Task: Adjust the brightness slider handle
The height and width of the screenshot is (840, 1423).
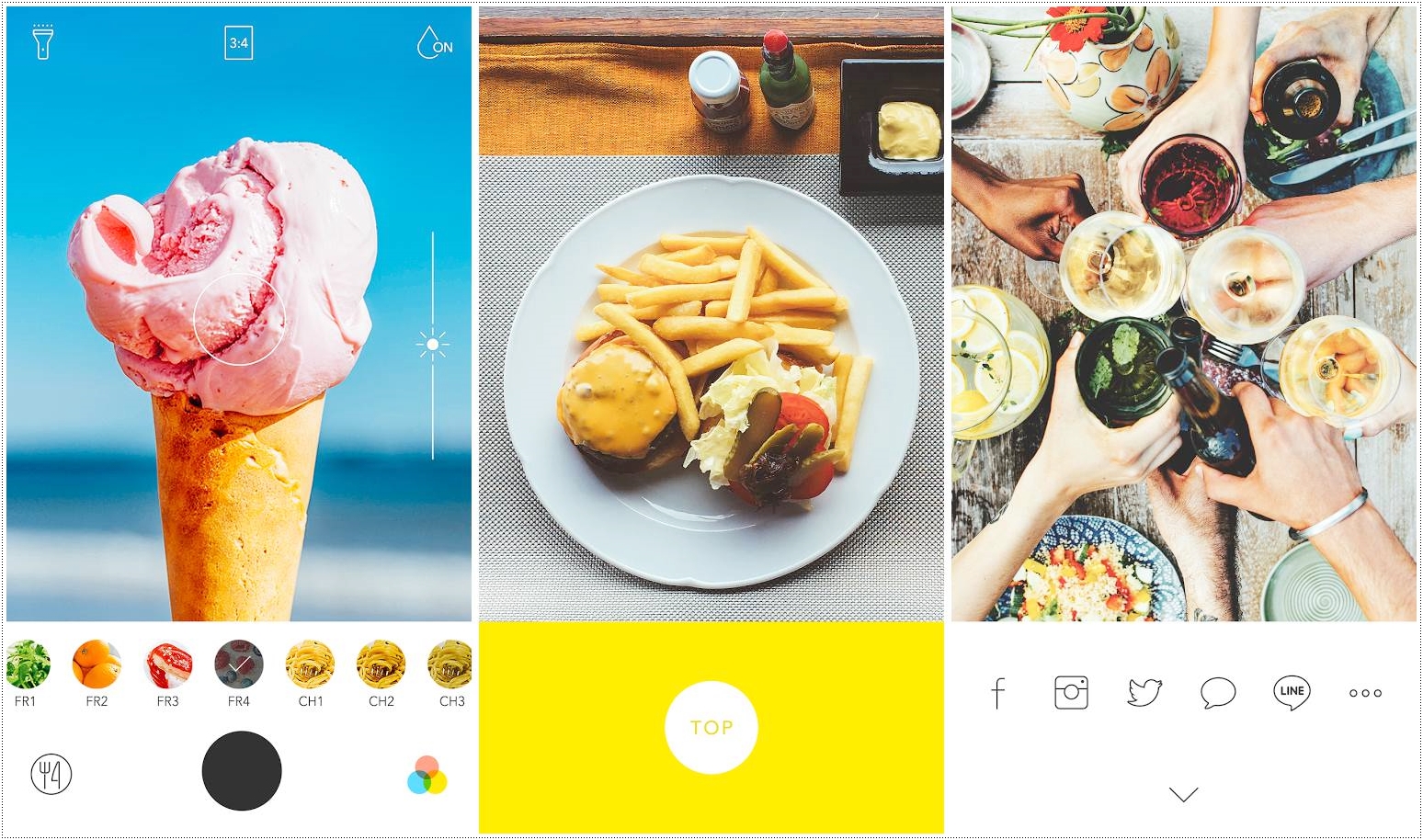Action: (x=432, y=345)
